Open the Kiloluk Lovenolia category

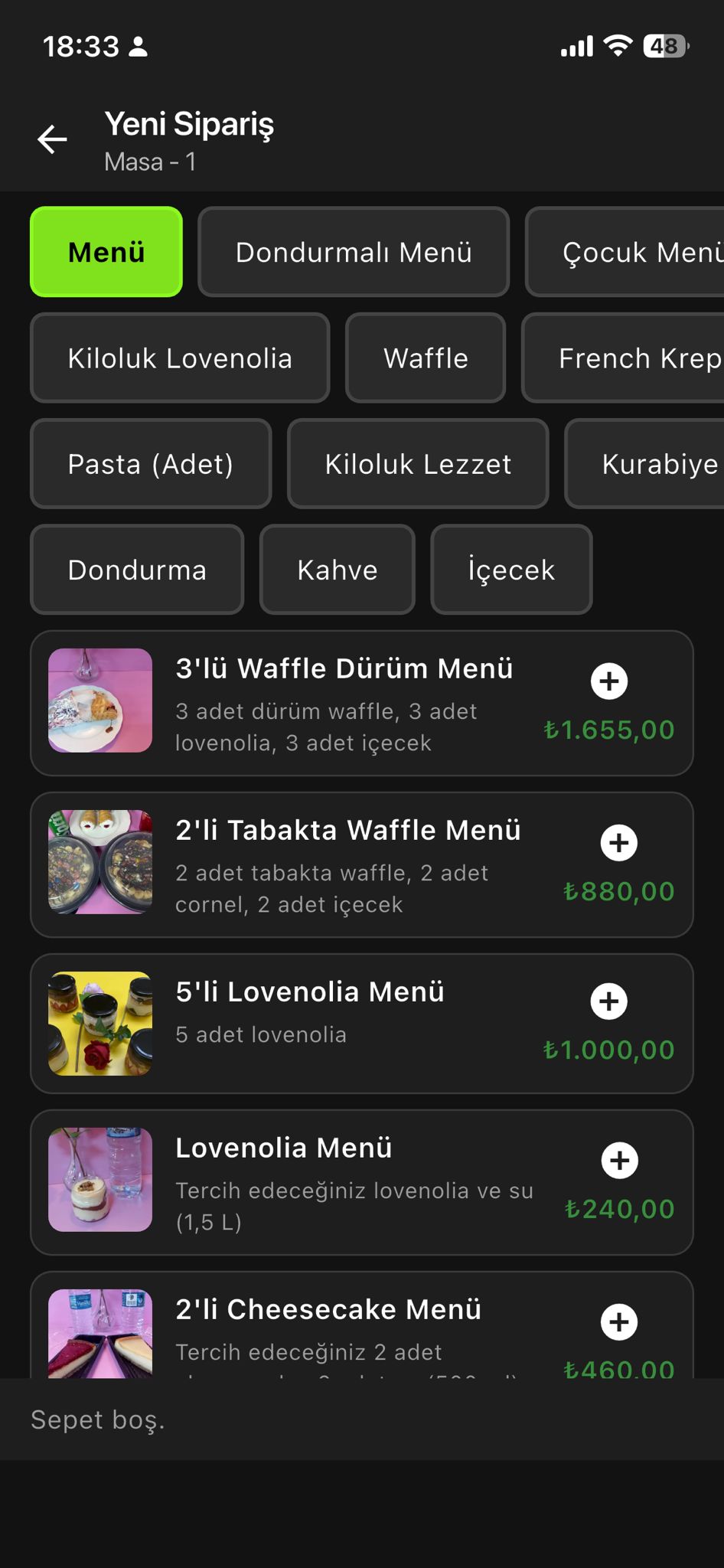coord(180,358)
